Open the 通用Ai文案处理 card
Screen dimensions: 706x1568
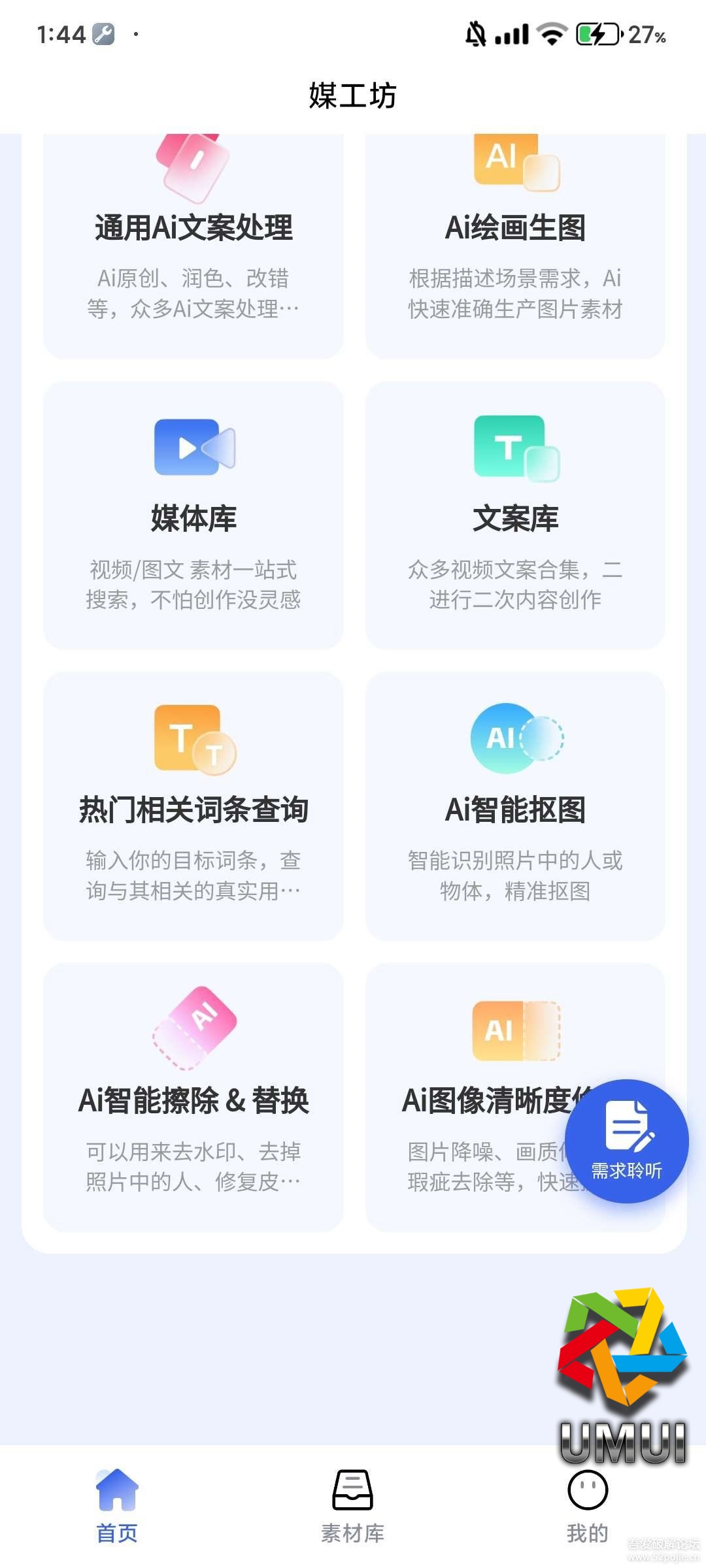tap(193, 248)
